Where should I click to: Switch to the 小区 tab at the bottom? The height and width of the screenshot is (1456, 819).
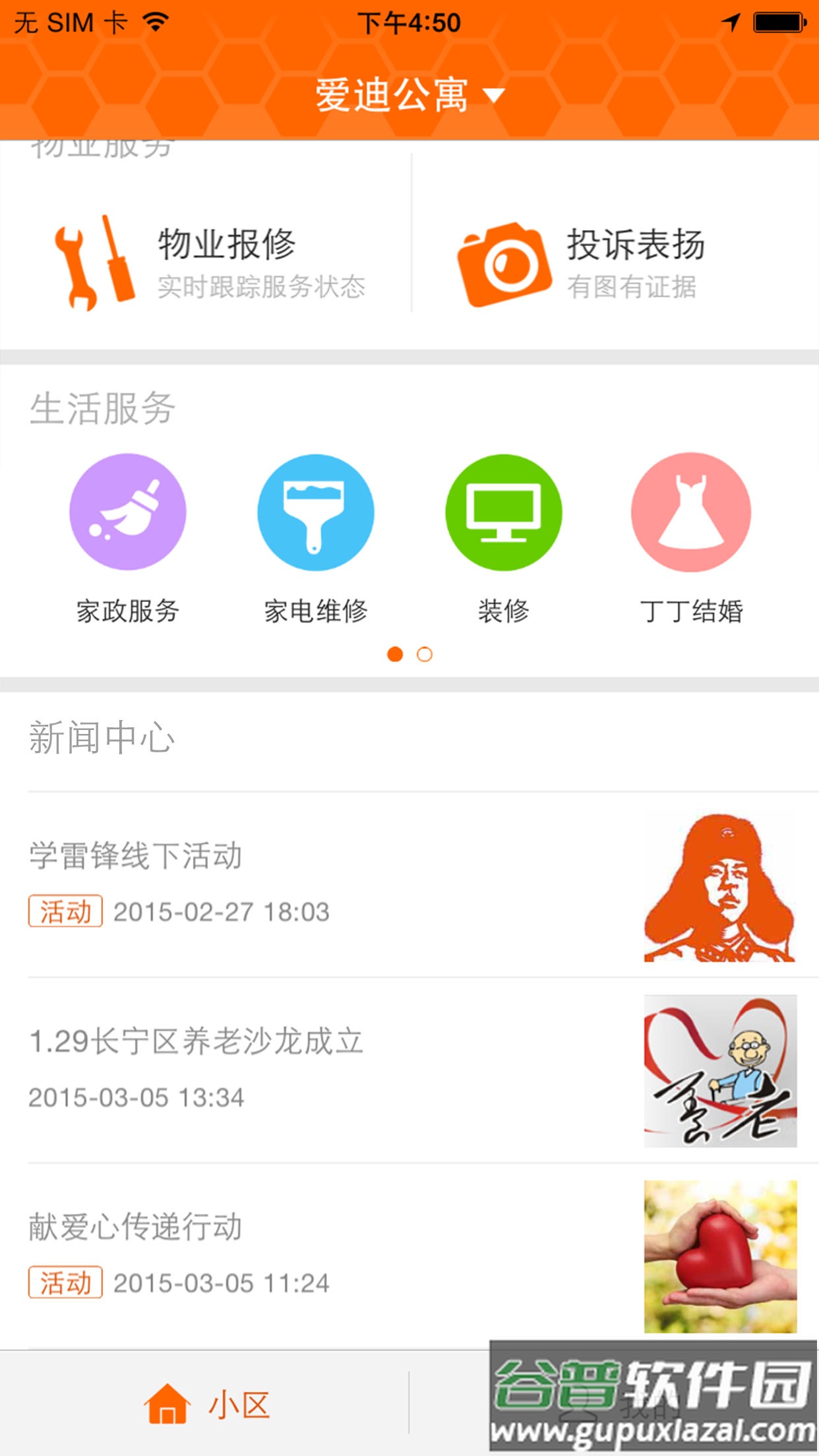click(x=218, y=1402)
